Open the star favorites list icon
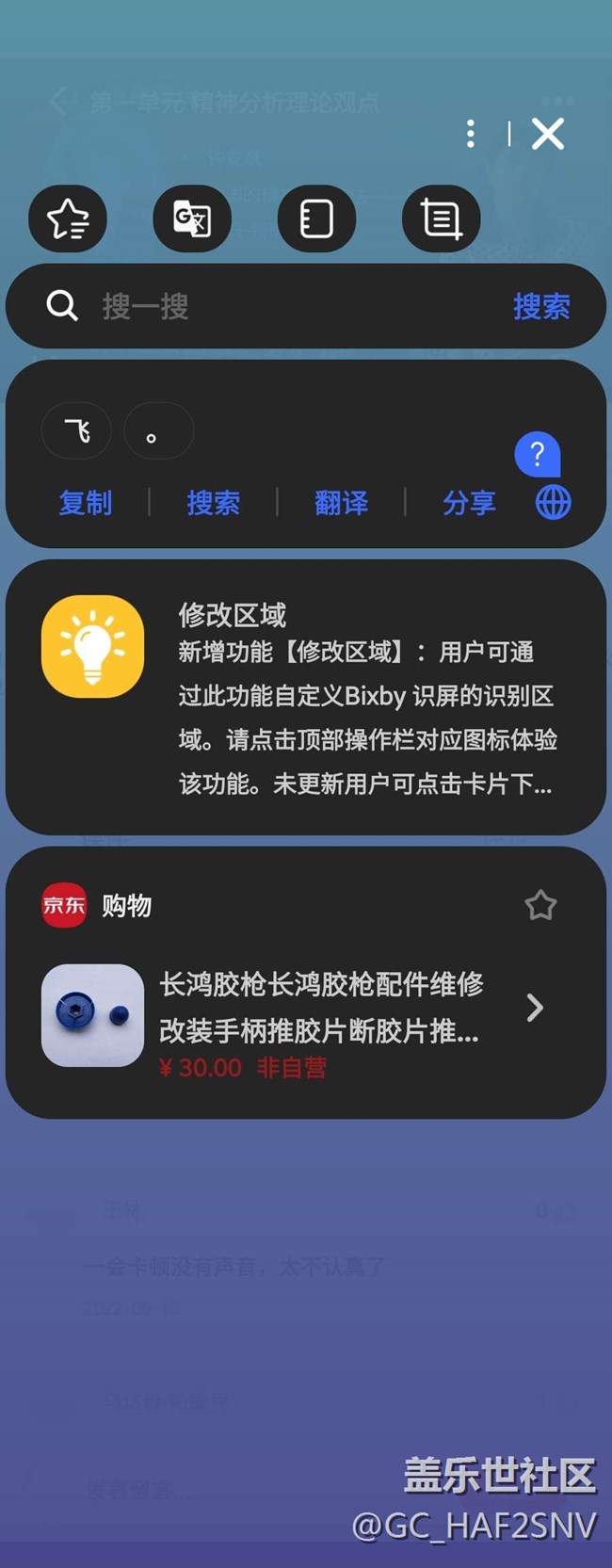Image resolution: width=612 pixels, height=1568 pixels. (68, 219)
